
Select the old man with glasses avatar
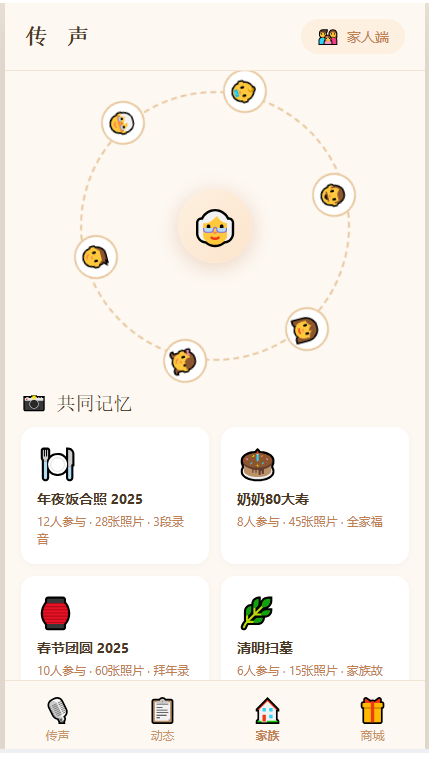click(123, 123)
